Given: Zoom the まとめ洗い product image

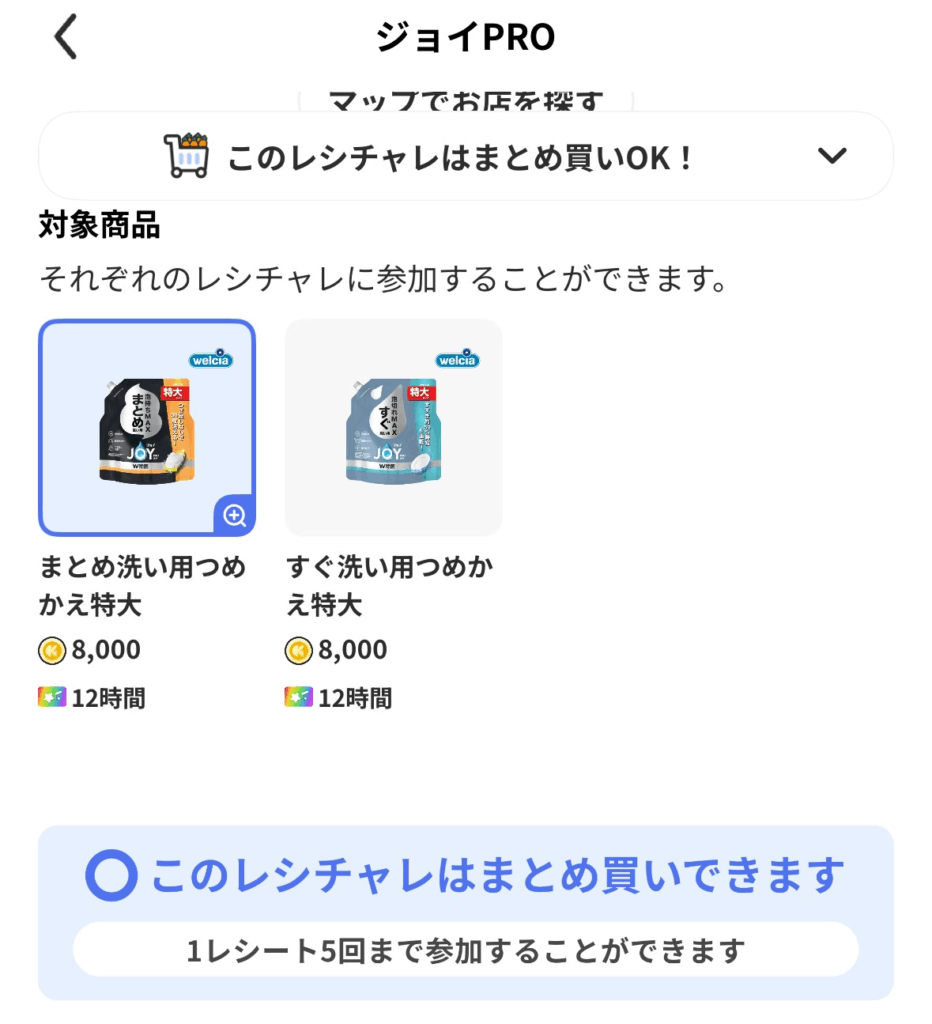Looking at the screenshot, I should [234, 515].
